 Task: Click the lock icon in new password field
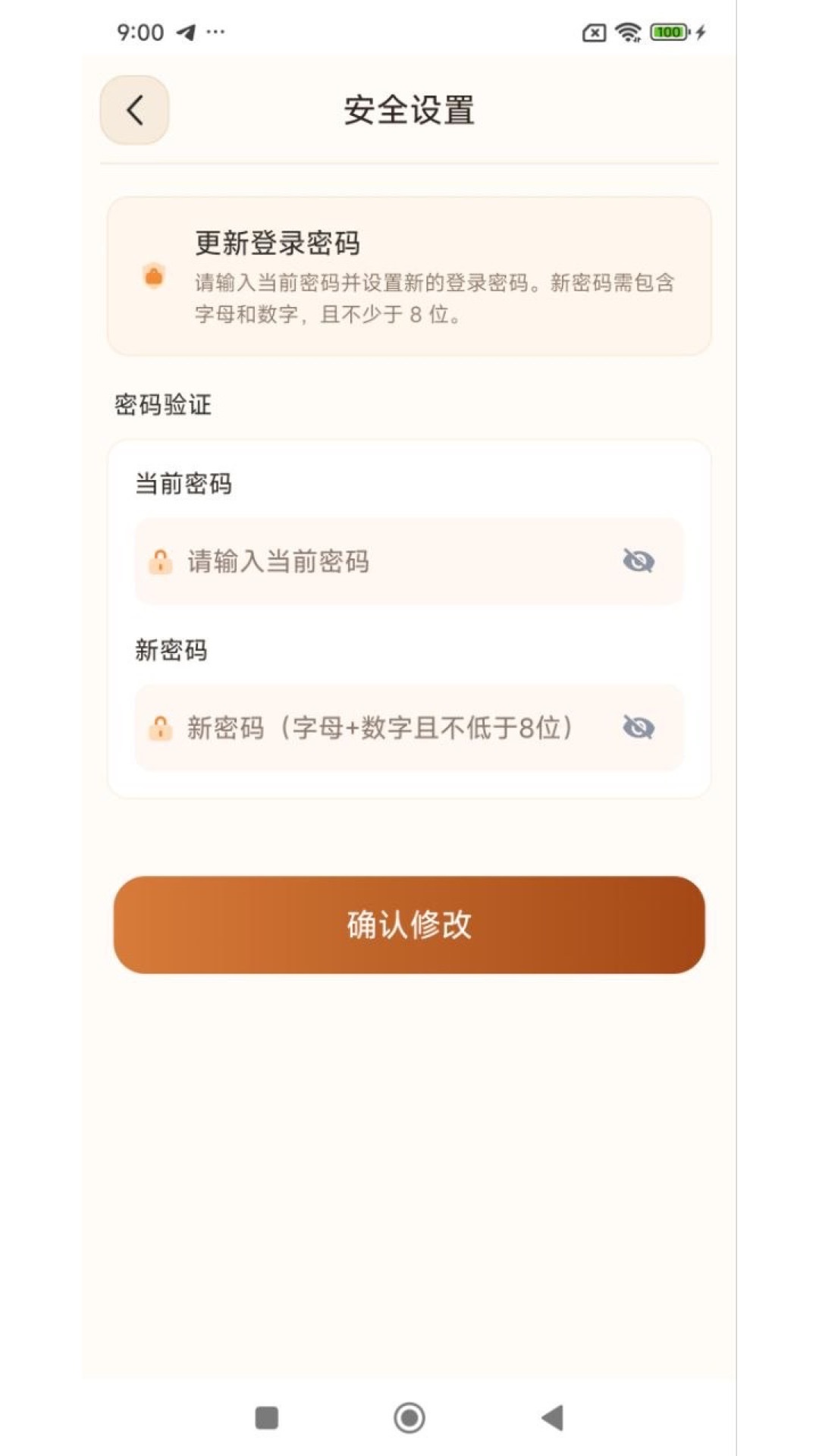pyautogui.click(x=162, y=728)
